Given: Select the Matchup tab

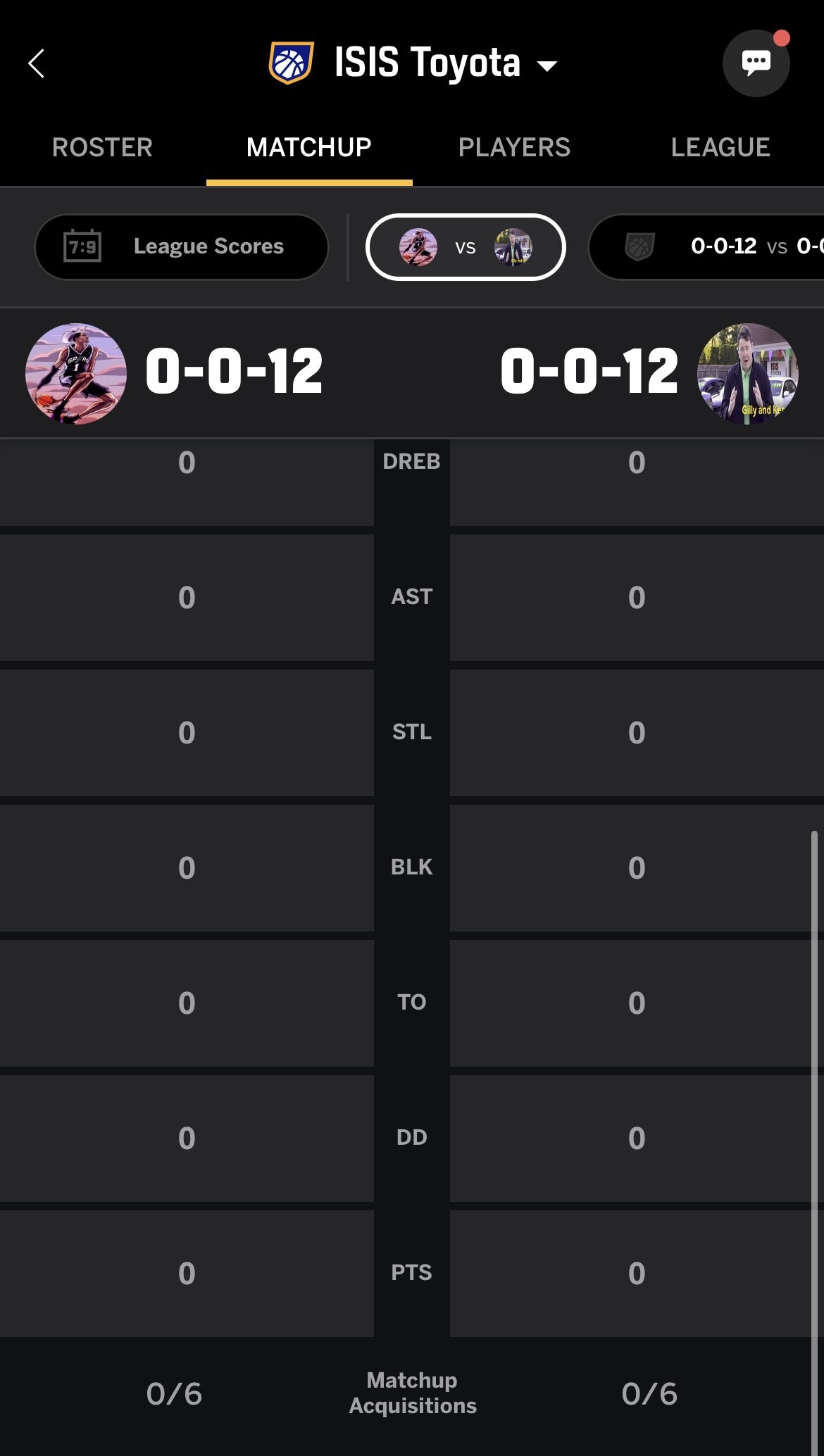Looking at the screenshot, I should pyautogui.click(x=308, y=147).
